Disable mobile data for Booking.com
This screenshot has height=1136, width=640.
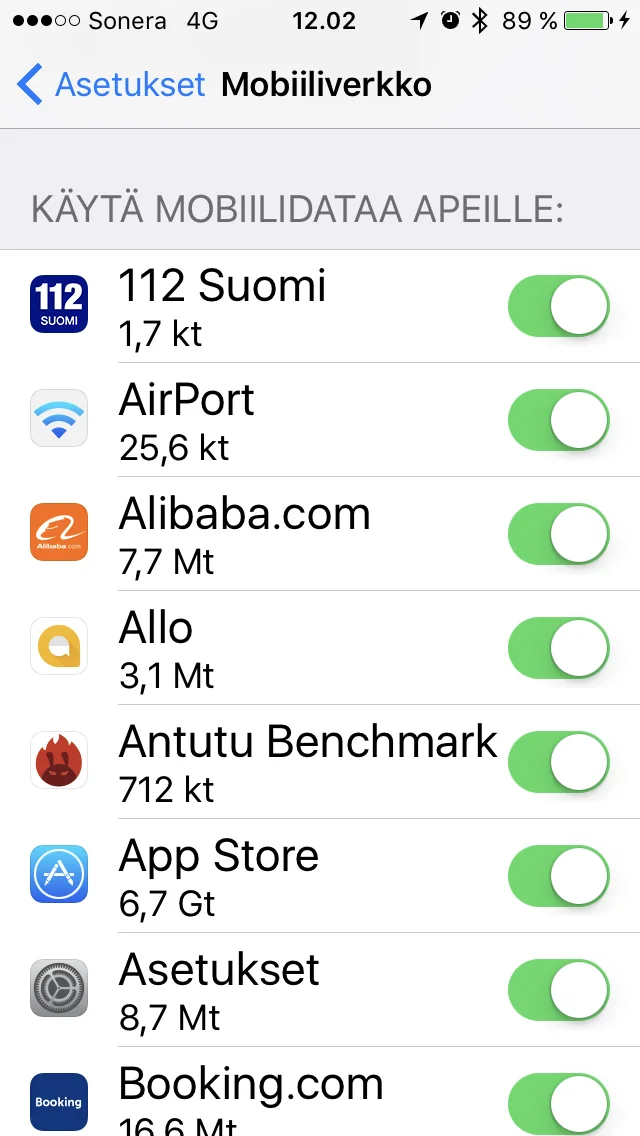tap(559, 1102)
